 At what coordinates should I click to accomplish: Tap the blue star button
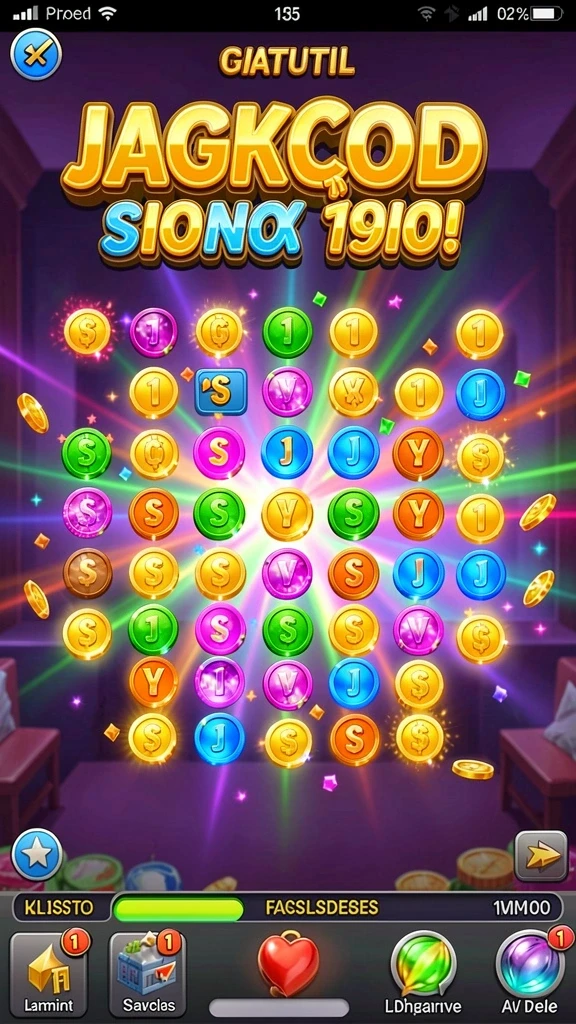click(x=37, y=854)
